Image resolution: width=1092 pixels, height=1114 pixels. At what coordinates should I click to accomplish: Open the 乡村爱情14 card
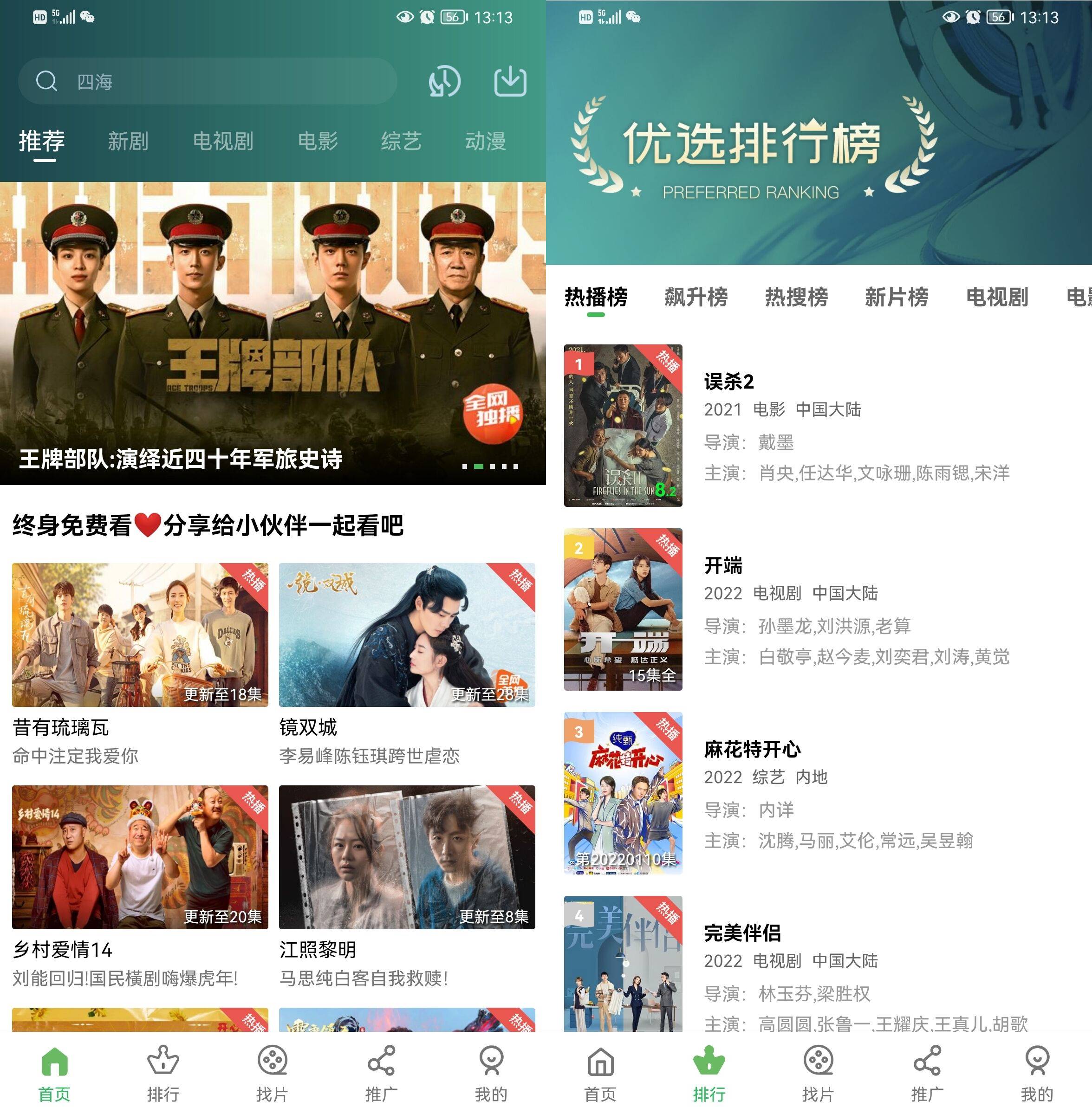point(140,856)
